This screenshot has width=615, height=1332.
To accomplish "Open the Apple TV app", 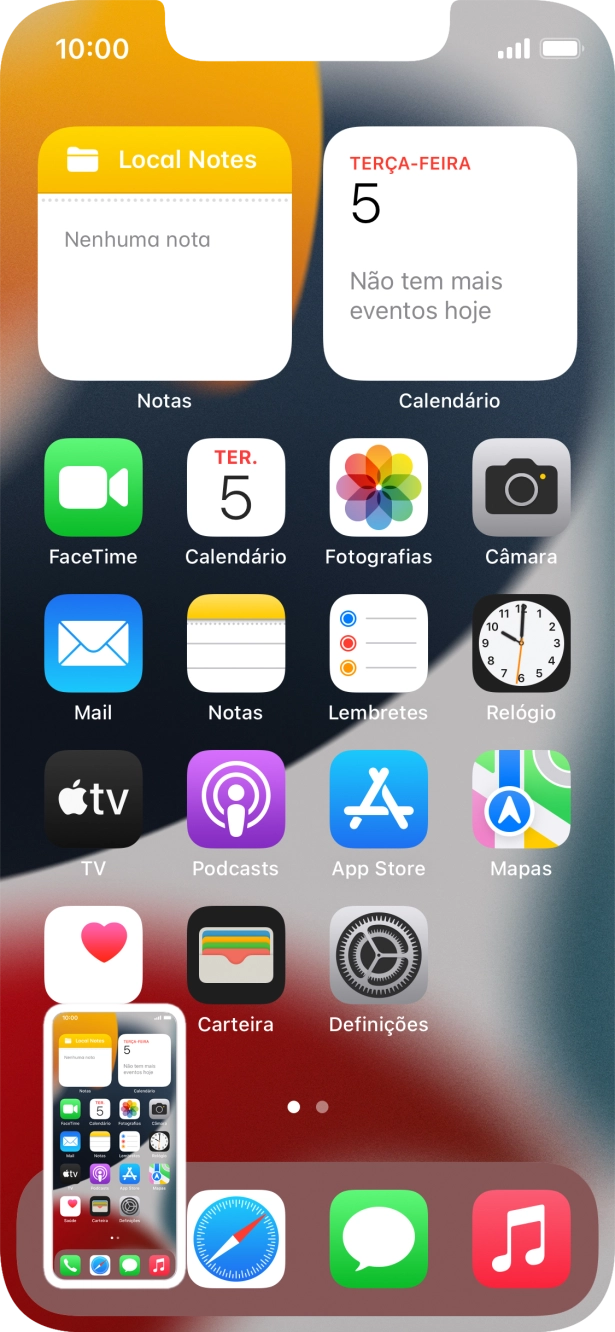I will (93, 799).
